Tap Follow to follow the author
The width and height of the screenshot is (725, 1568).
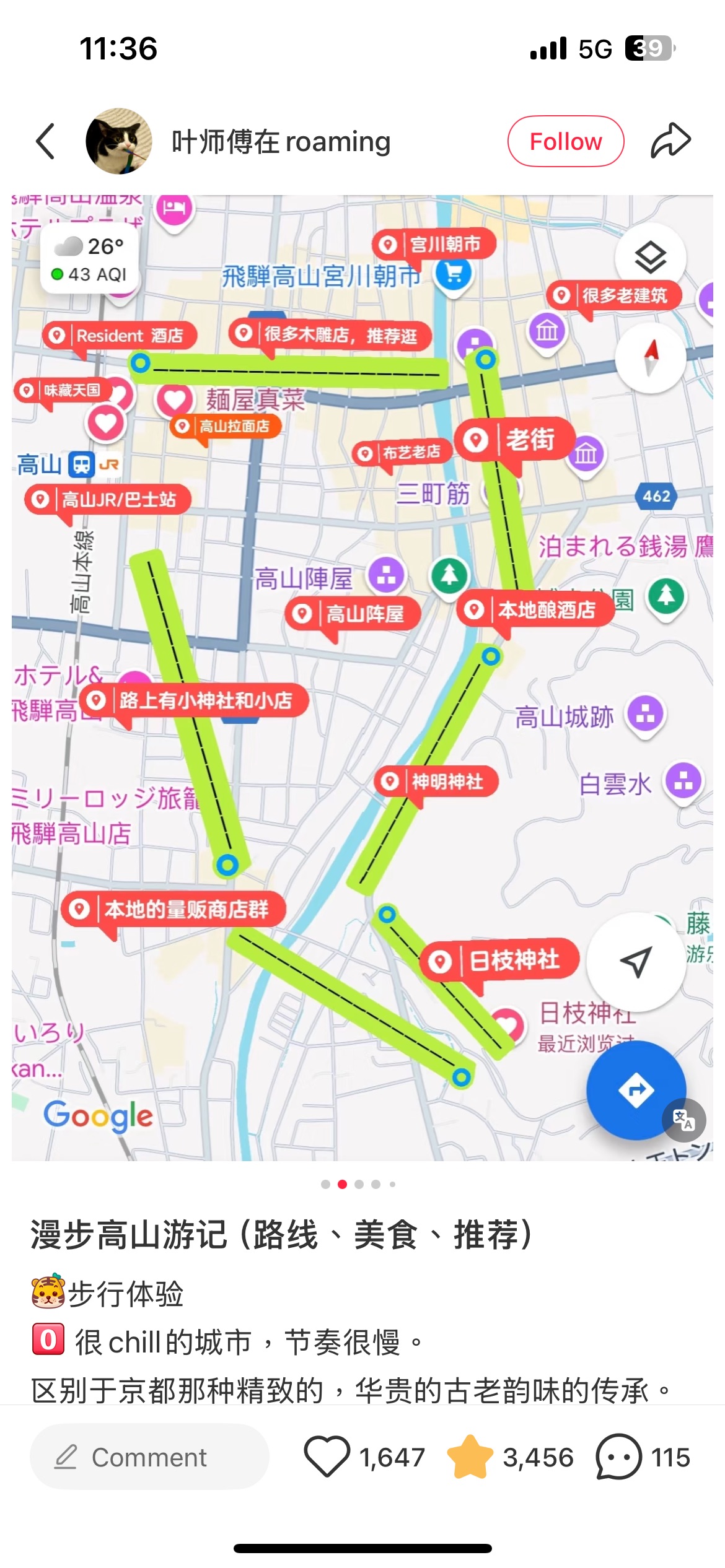(565, 141)
